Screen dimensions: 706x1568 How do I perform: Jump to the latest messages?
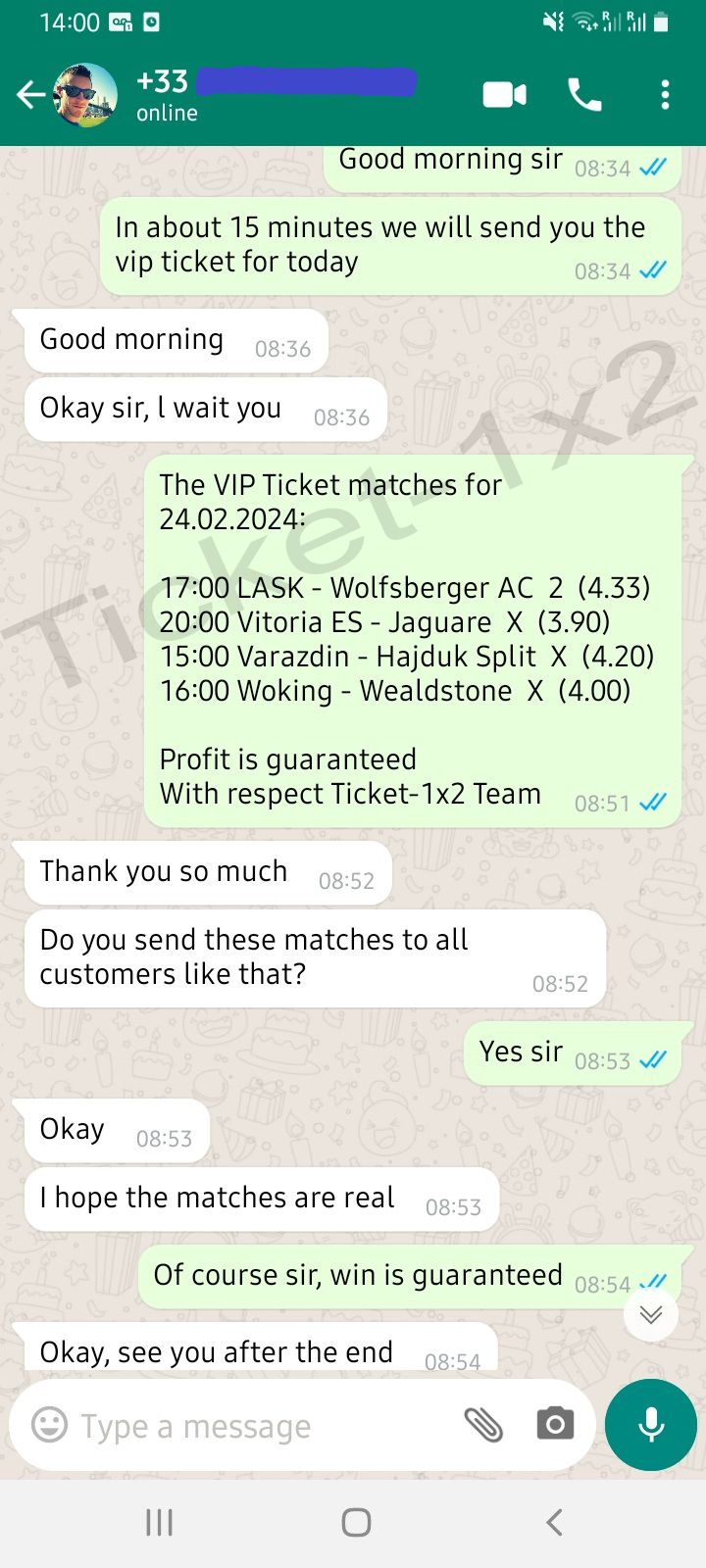tap(651, 1314)
